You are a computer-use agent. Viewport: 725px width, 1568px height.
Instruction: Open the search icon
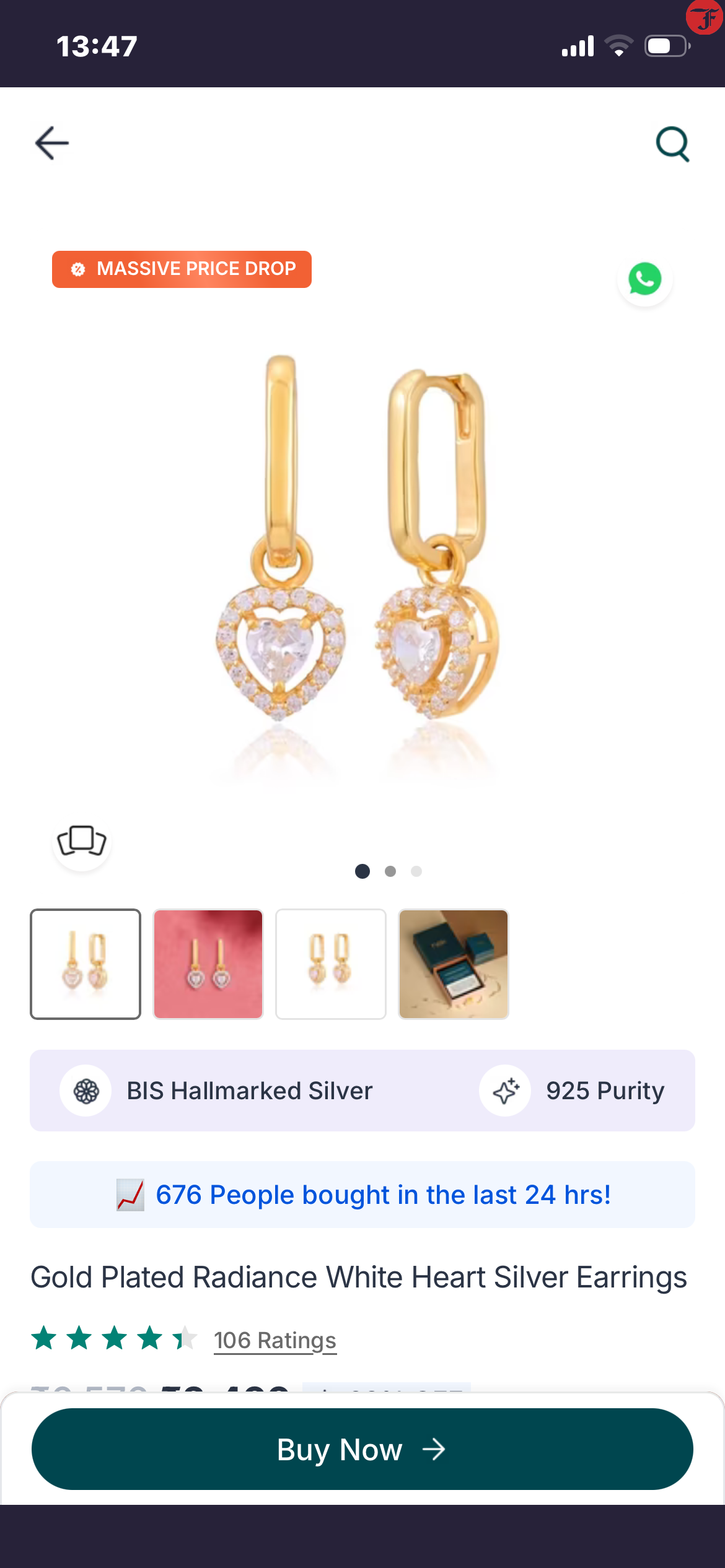tap(672, 144)
